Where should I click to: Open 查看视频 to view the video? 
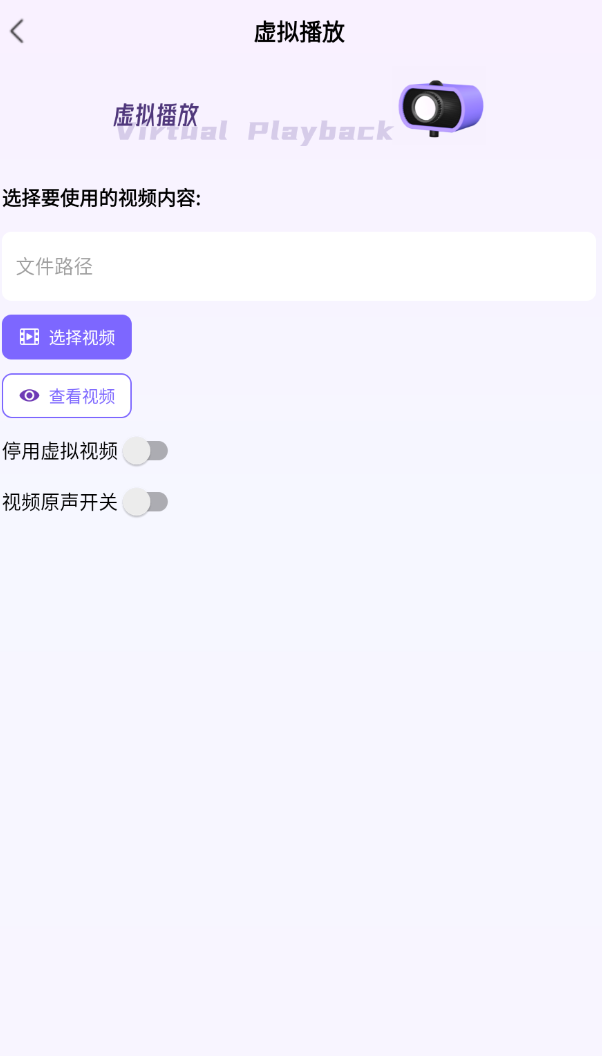tap(67, 396)
